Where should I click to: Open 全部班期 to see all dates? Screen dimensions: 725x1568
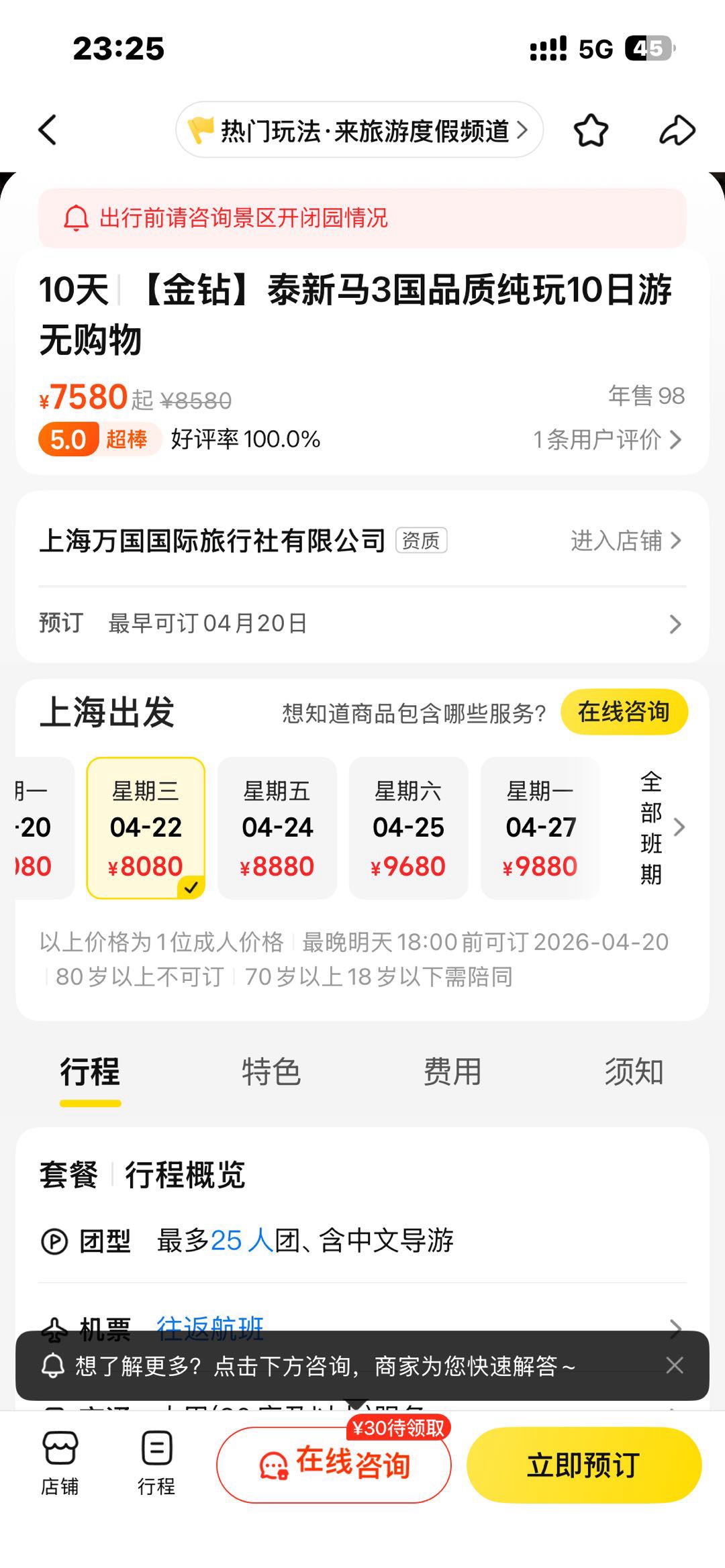click(x=659, y=828)
